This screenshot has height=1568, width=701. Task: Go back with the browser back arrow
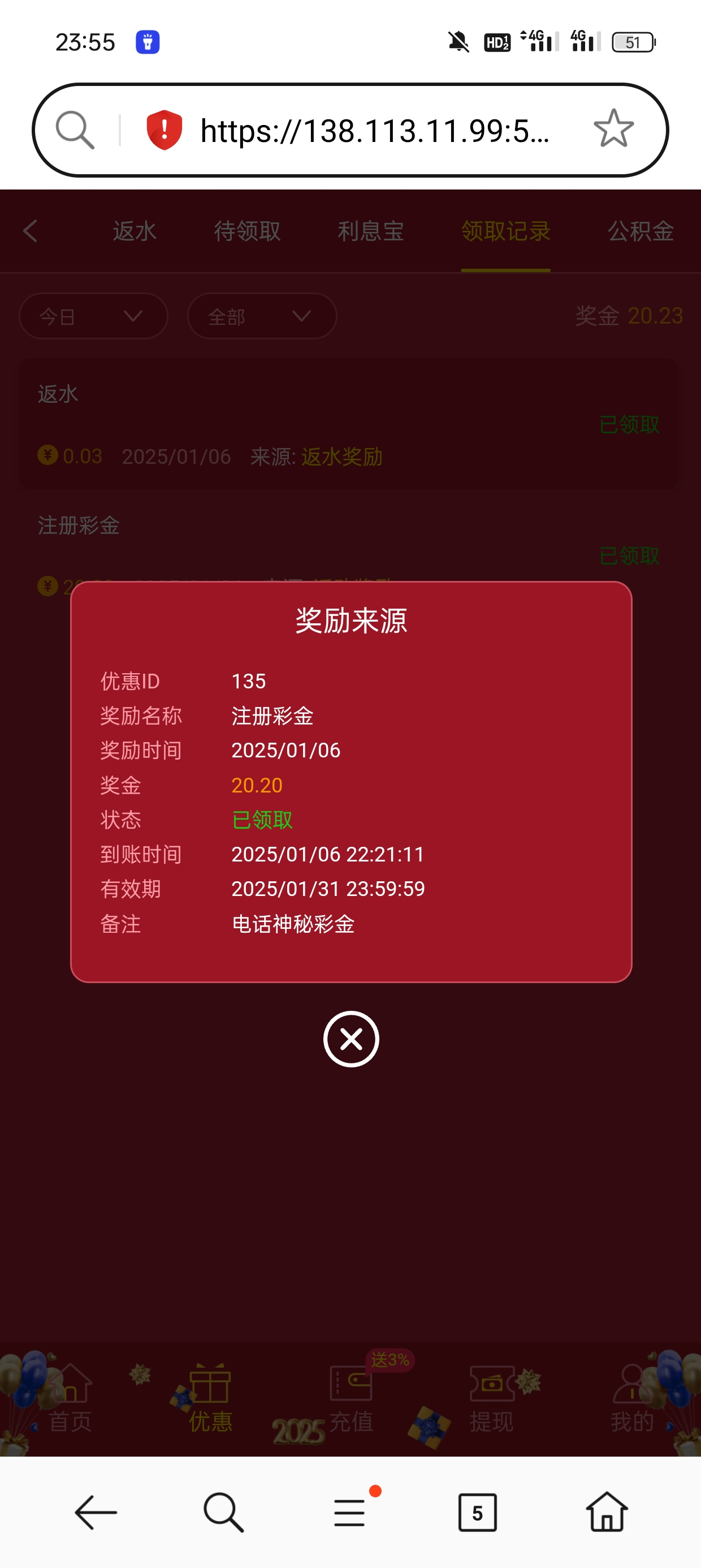tap(96, 1512)
